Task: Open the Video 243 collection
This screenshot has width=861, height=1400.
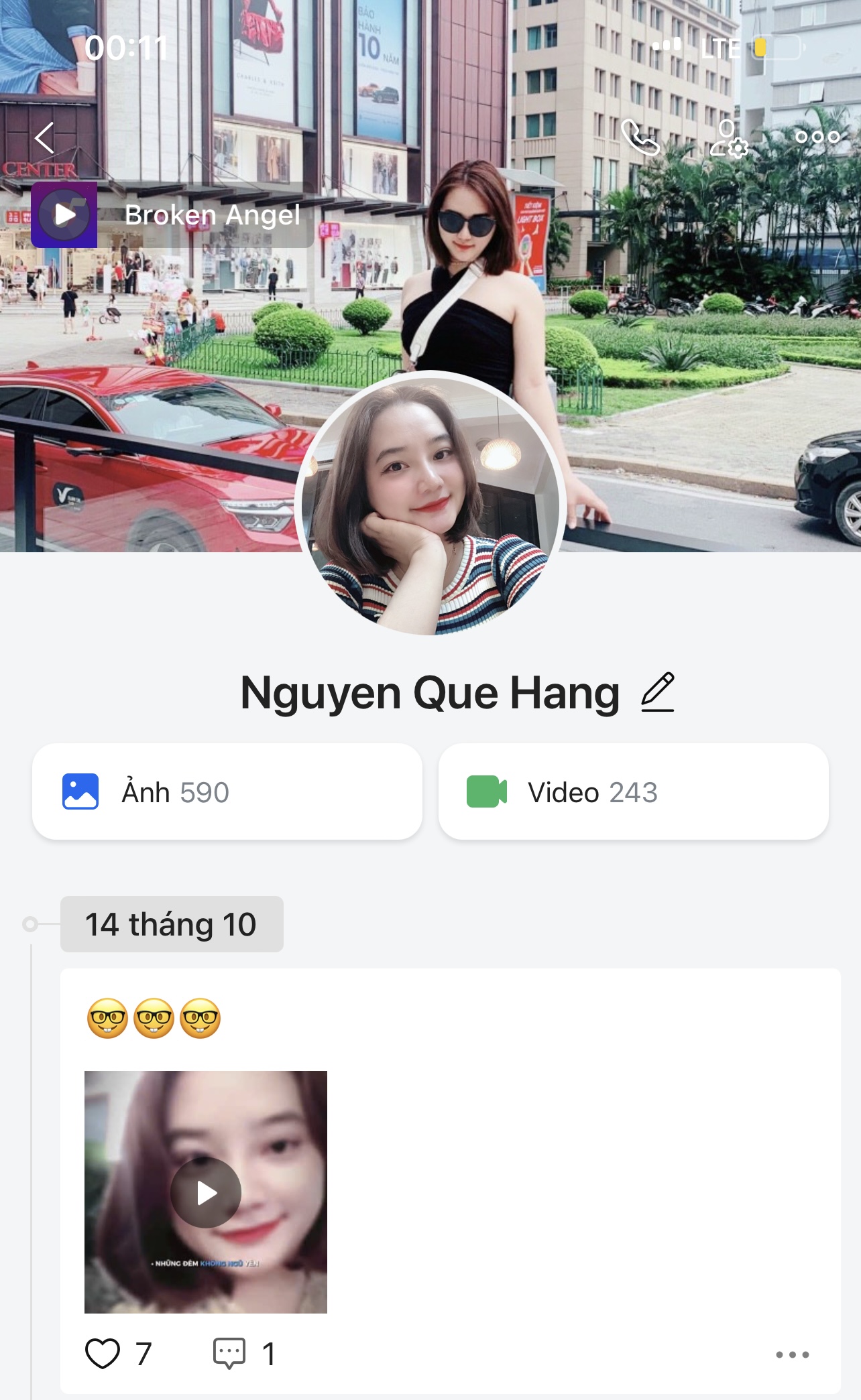Action: [633, 791]
